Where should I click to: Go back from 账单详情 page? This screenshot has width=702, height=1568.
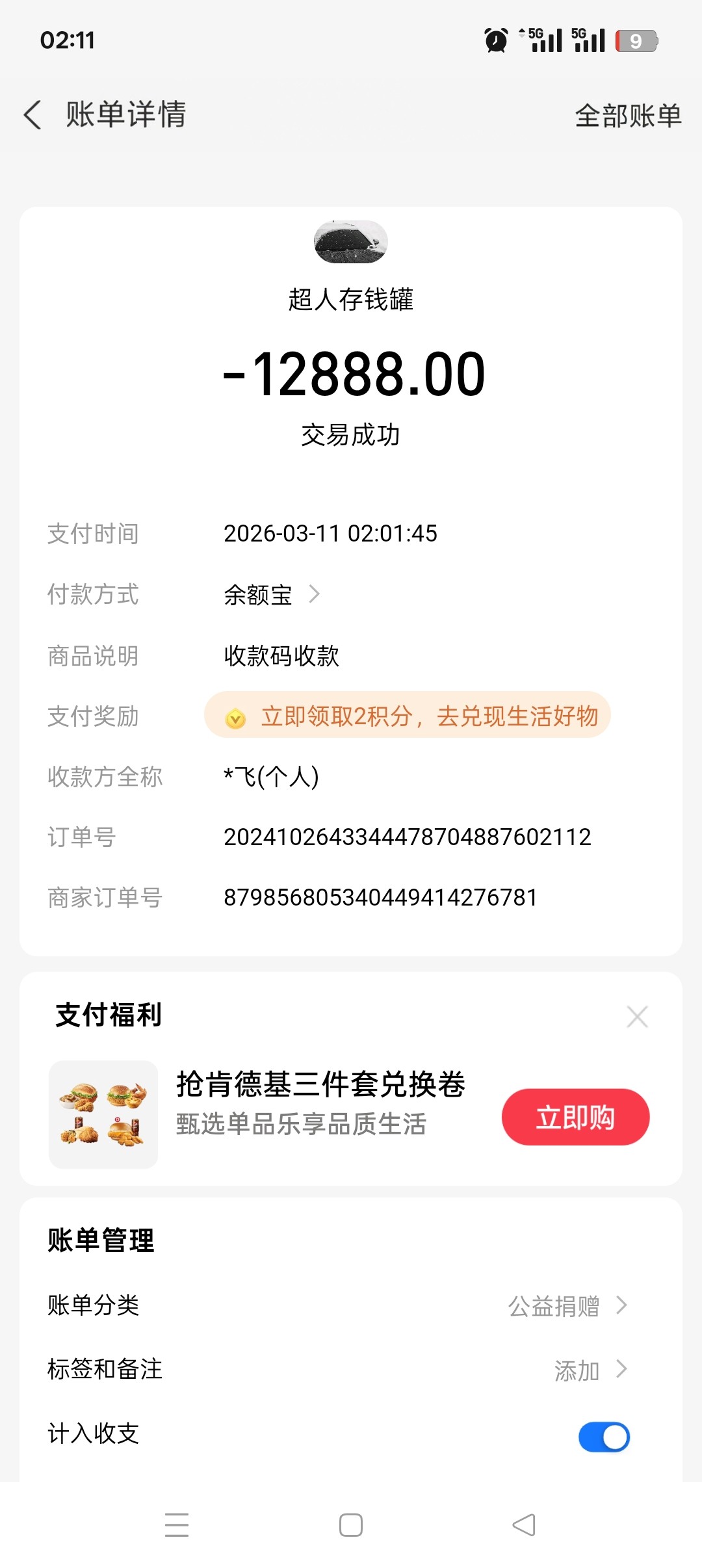[x=32, y=115]
